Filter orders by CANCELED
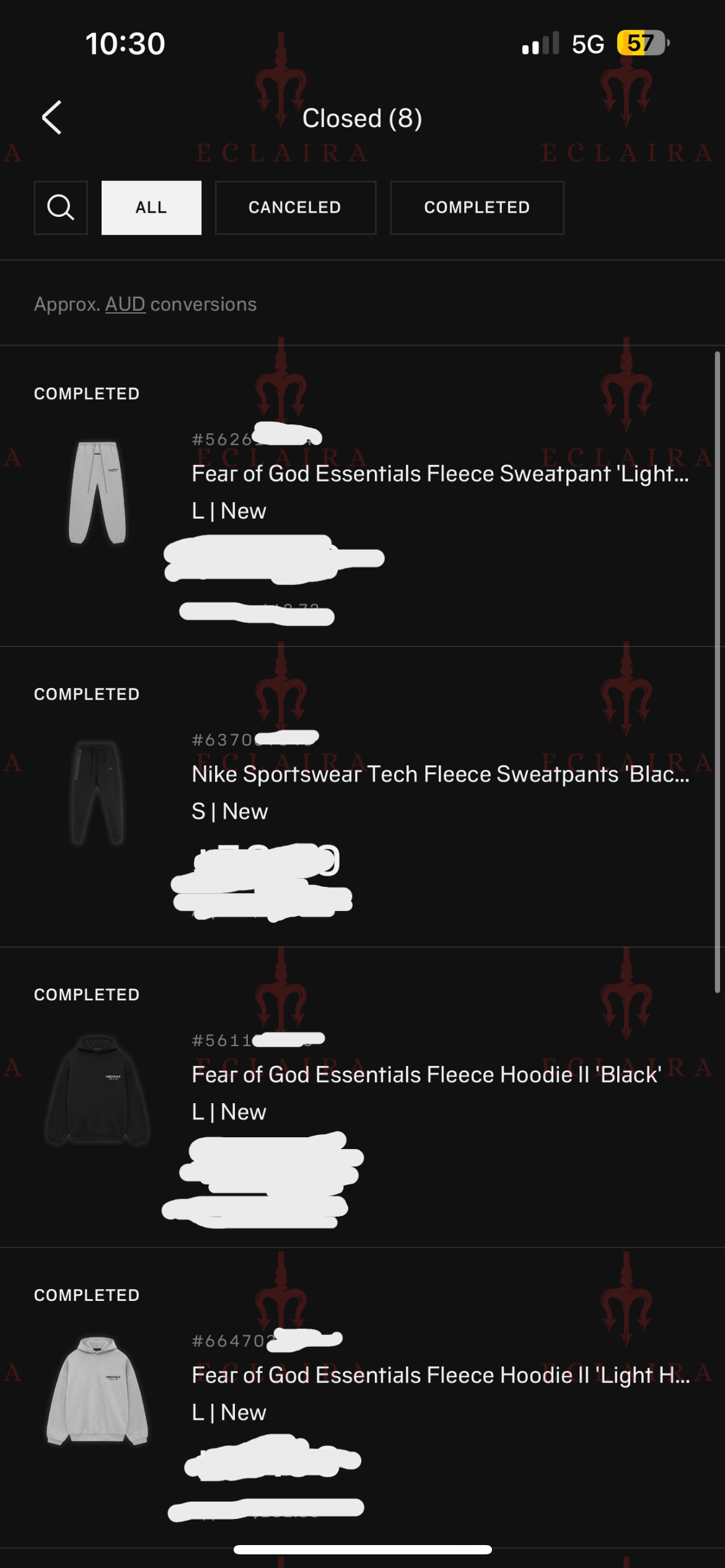The width and height of the screenshot is (725, 1568). pos(295,208)
